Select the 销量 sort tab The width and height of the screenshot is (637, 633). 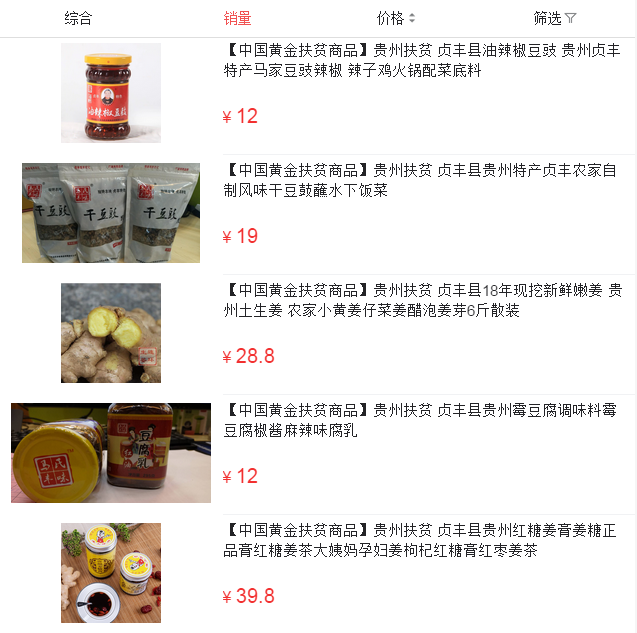point(237,18)
